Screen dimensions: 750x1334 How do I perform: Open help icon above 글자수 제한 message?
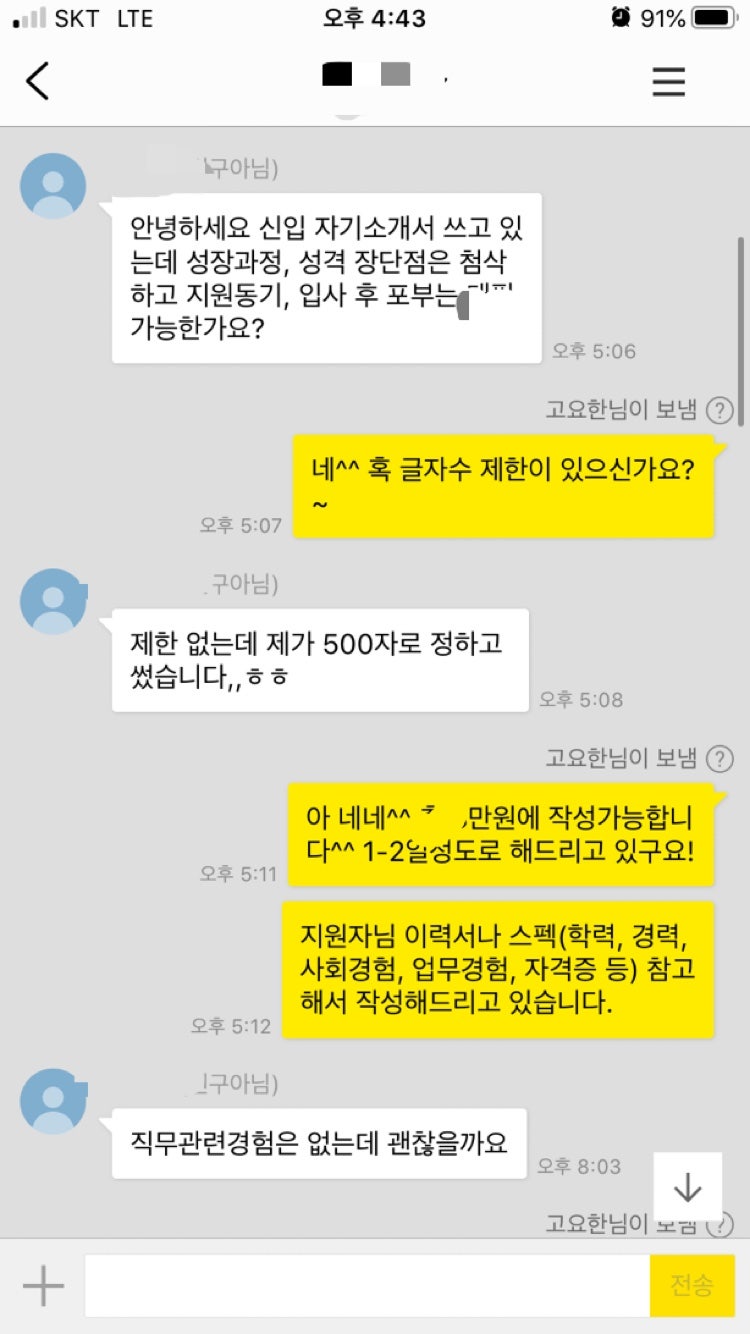(720, 409)
